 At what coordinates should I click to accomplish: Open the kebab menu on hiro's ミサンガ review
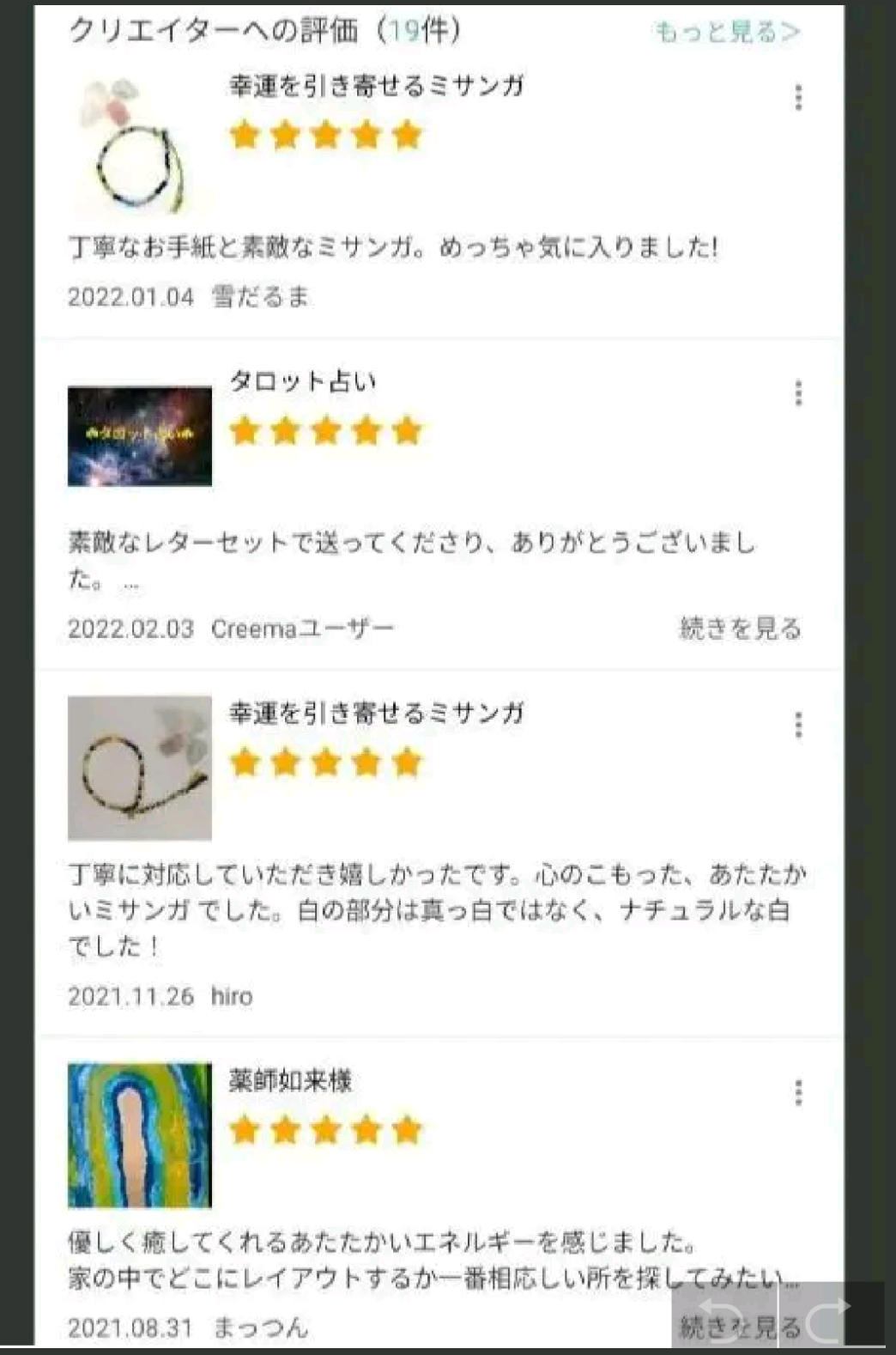800,726
